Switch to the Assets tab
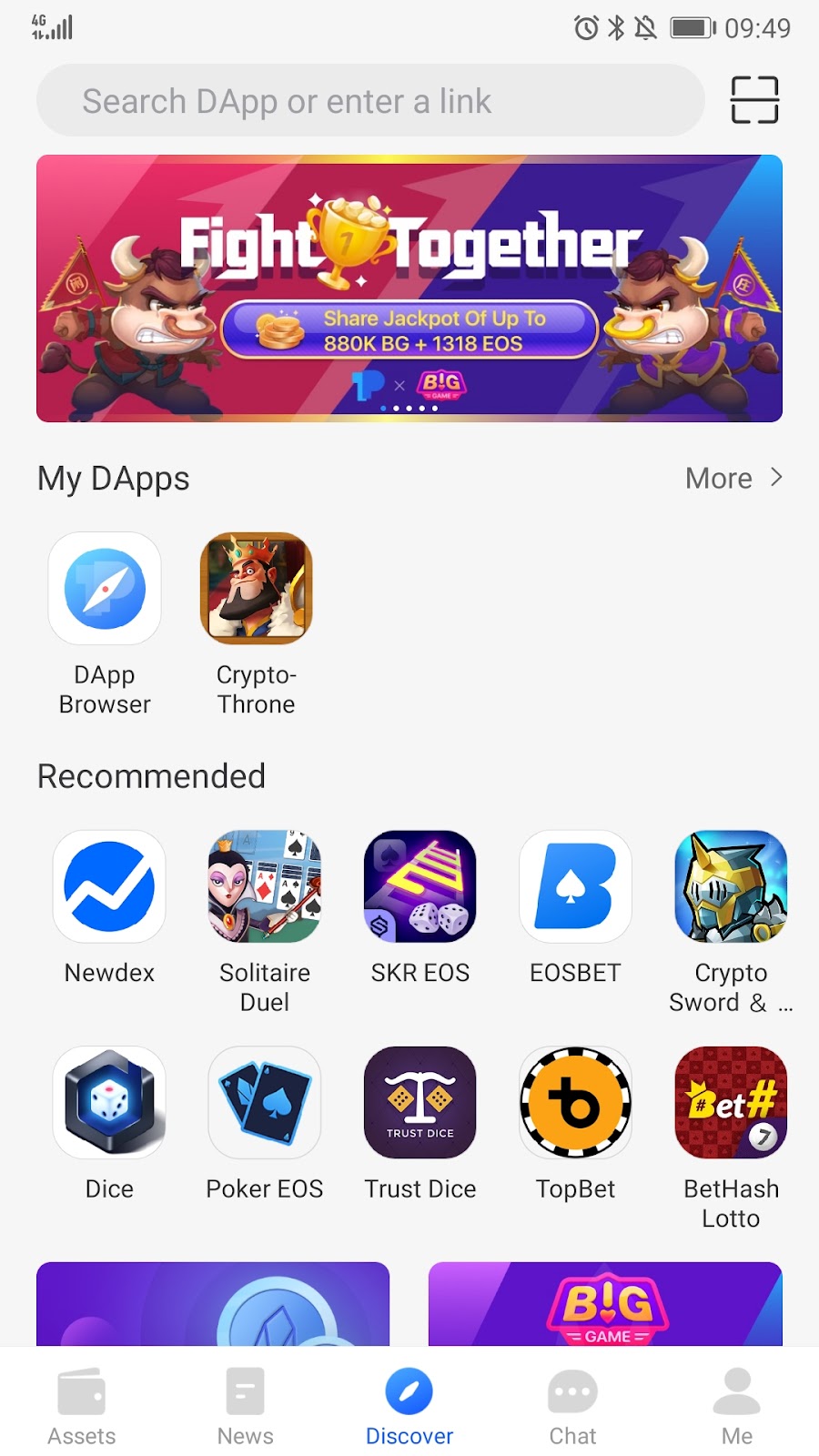Image resolution: width=819 pixels, height=1456 pixels. [82, 1406]
